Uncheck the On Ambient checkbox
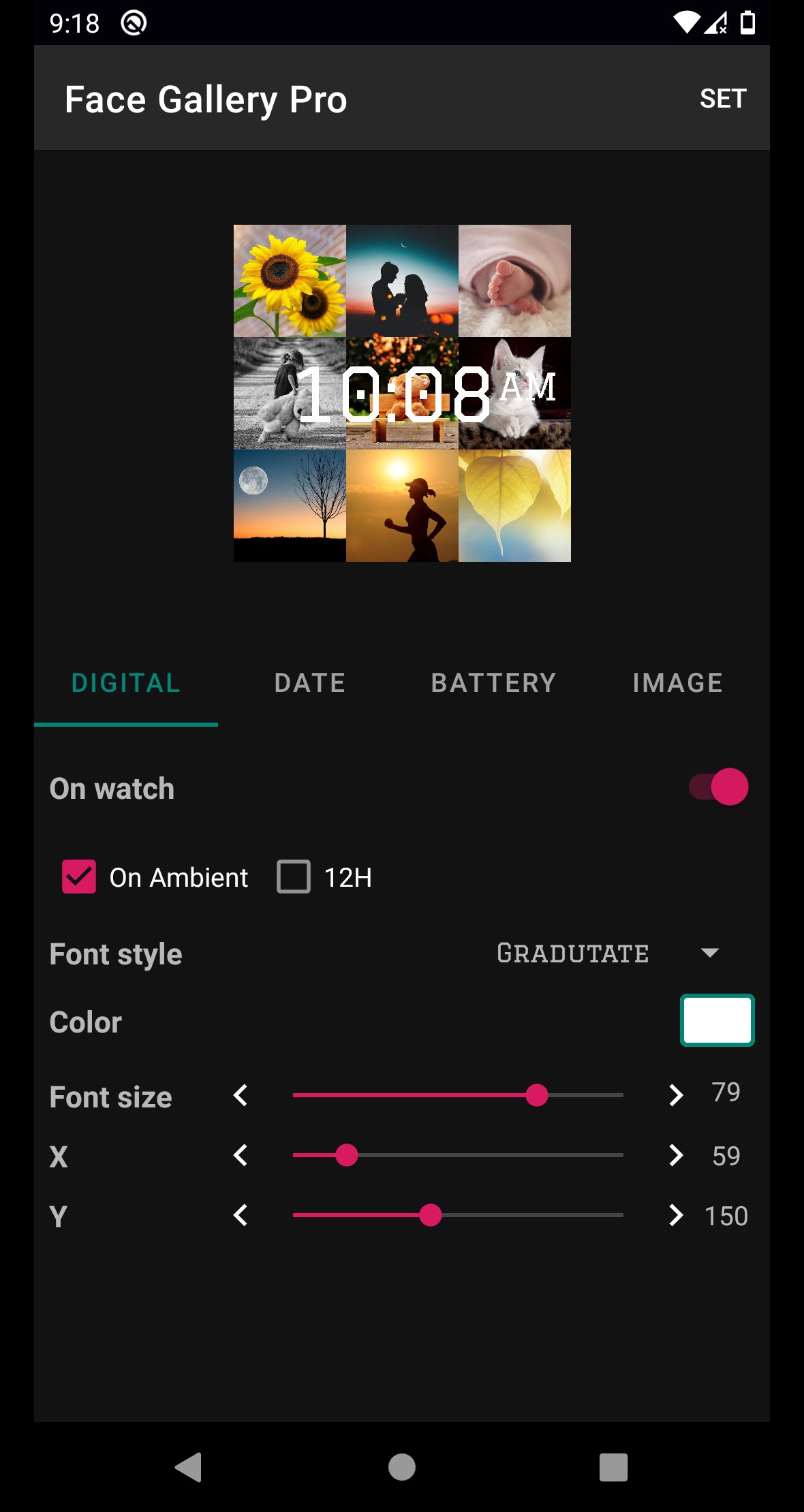804x1512 pixels. [x=79, y=877]
